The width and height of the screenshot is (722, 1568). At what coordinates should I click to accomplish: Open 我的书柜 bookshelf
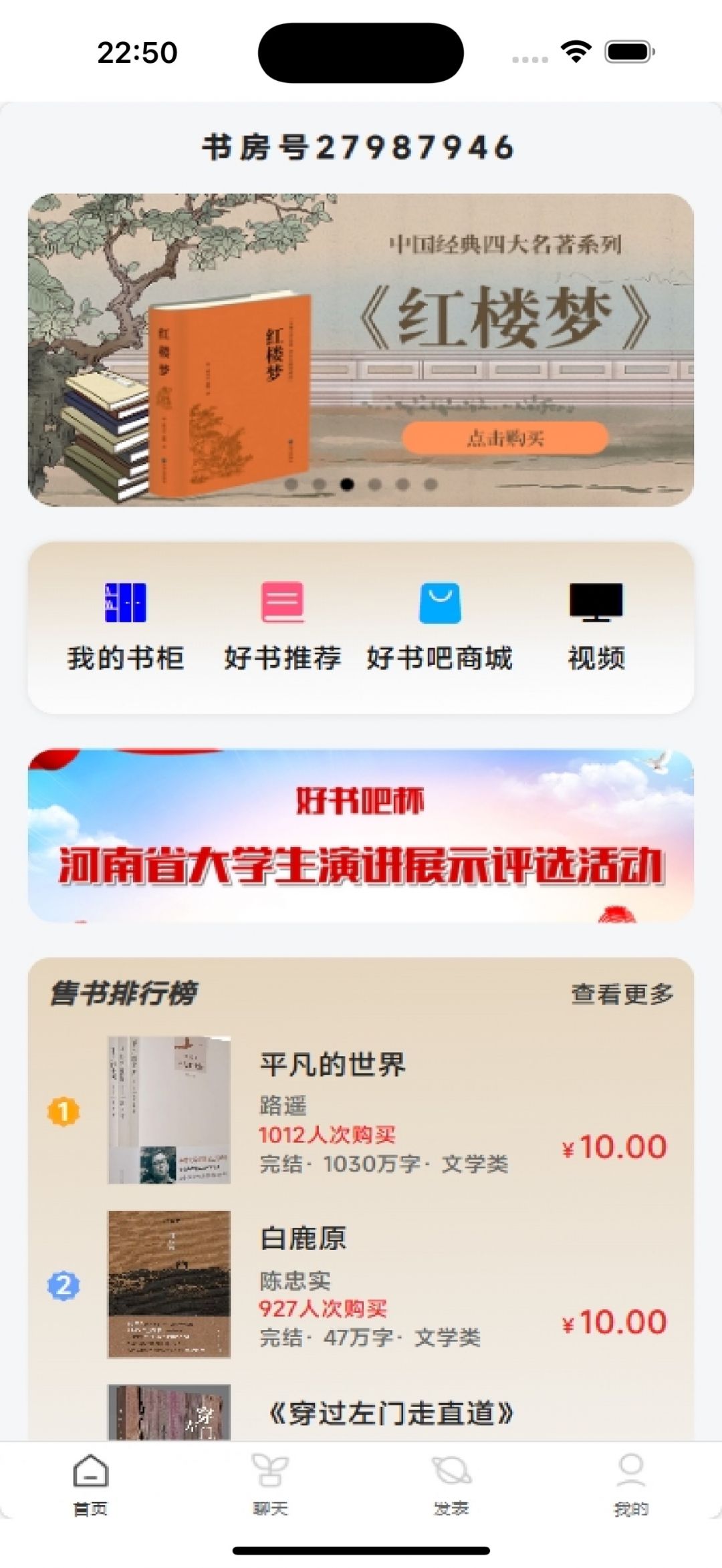(125, 626)
